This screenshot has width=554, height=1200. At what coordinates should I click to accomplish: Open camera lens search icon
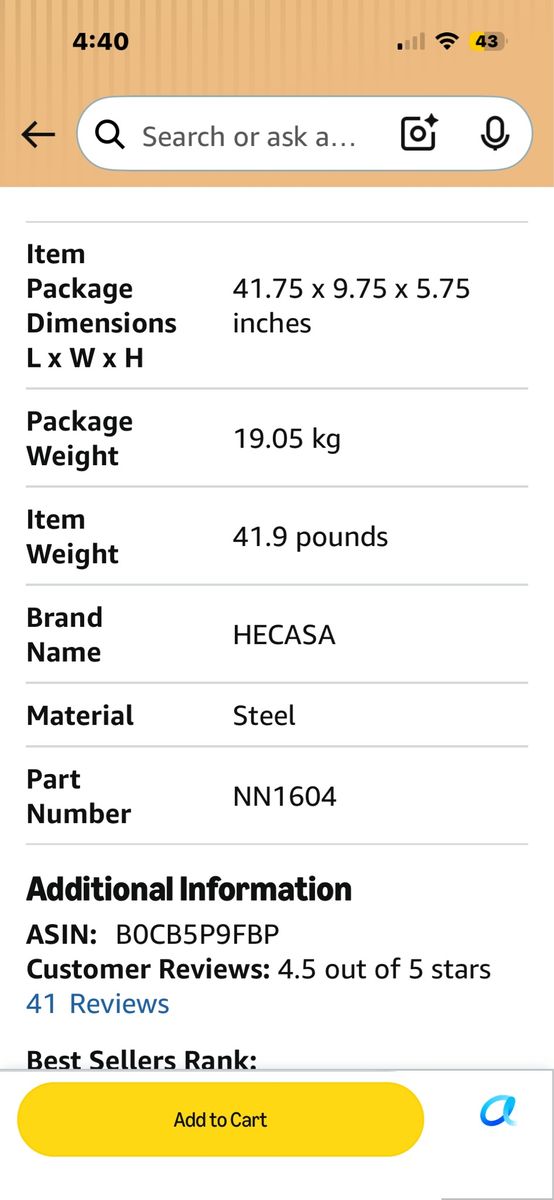[x=420, y=134]
